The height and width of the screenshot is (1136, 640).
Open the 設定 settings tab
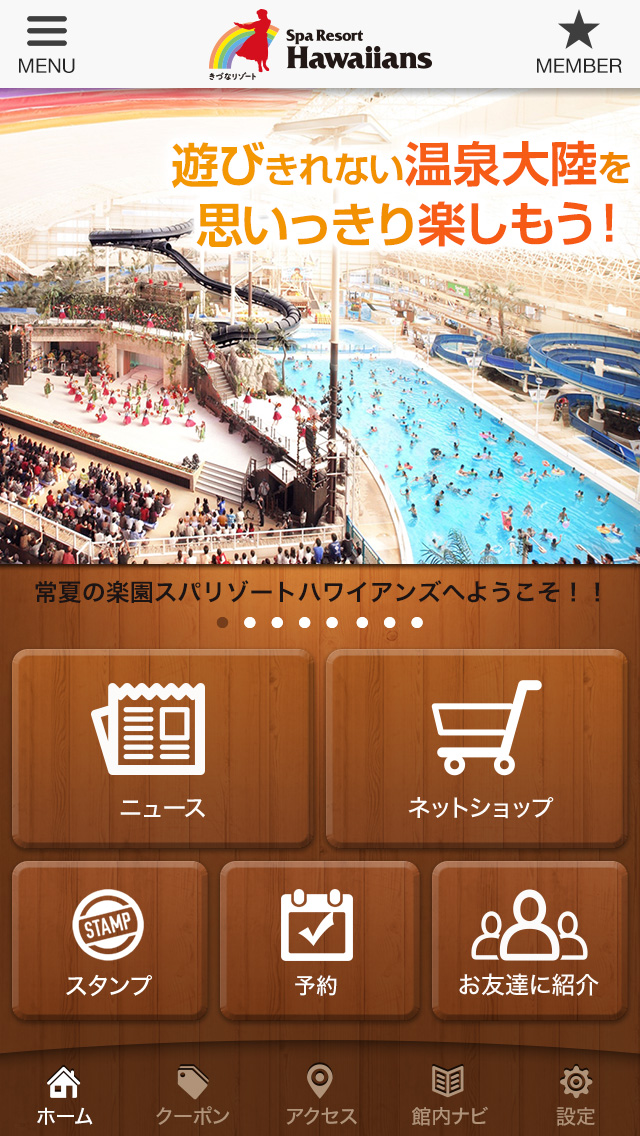pyautogui.click(x=576, y=1096)
